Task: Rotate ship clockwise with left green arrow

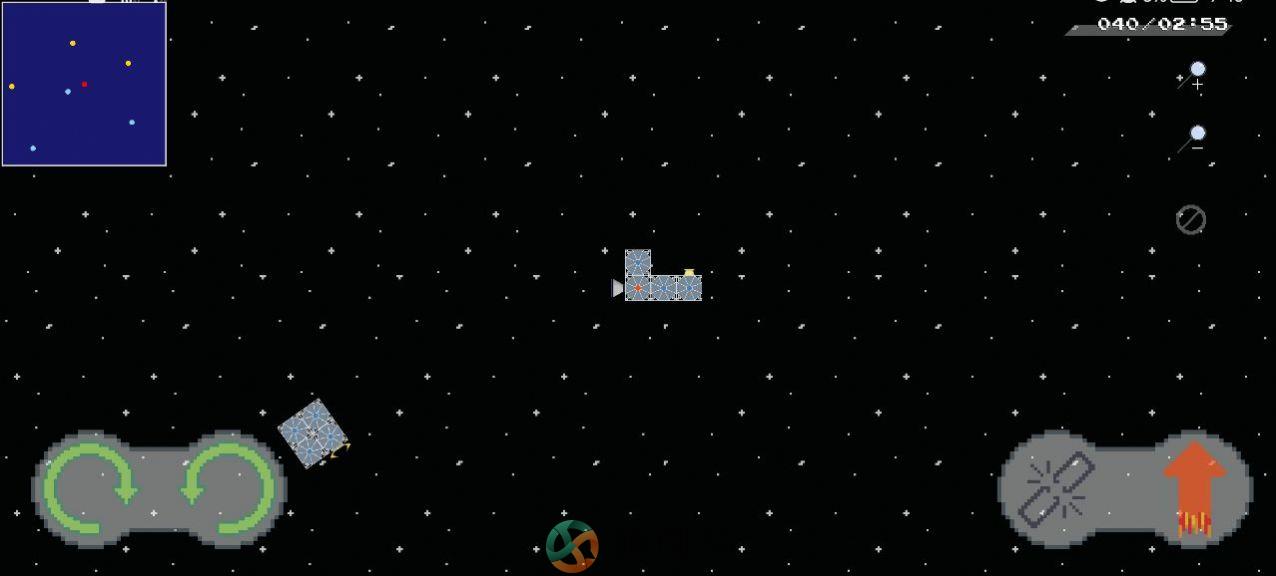Action: point(90,489)
